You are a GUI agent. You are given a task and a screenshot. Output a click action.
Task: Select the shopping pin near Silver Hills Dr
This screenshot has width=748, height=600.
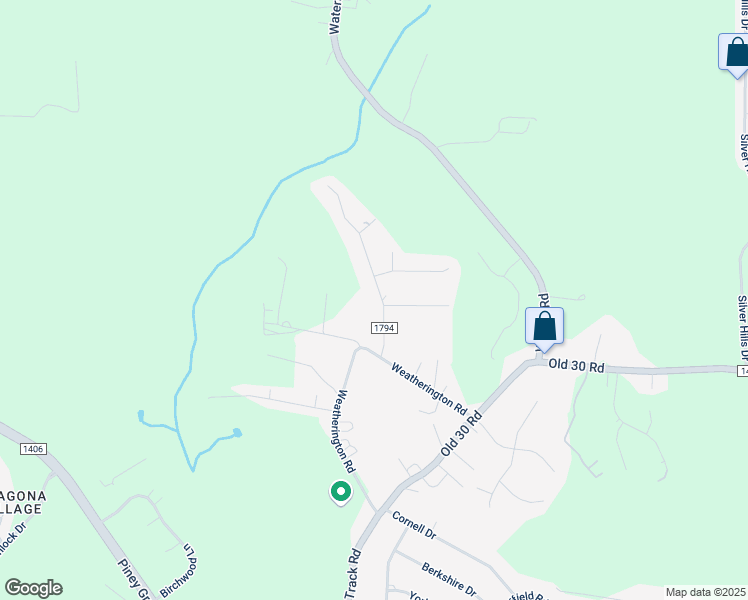coord(734,51)
